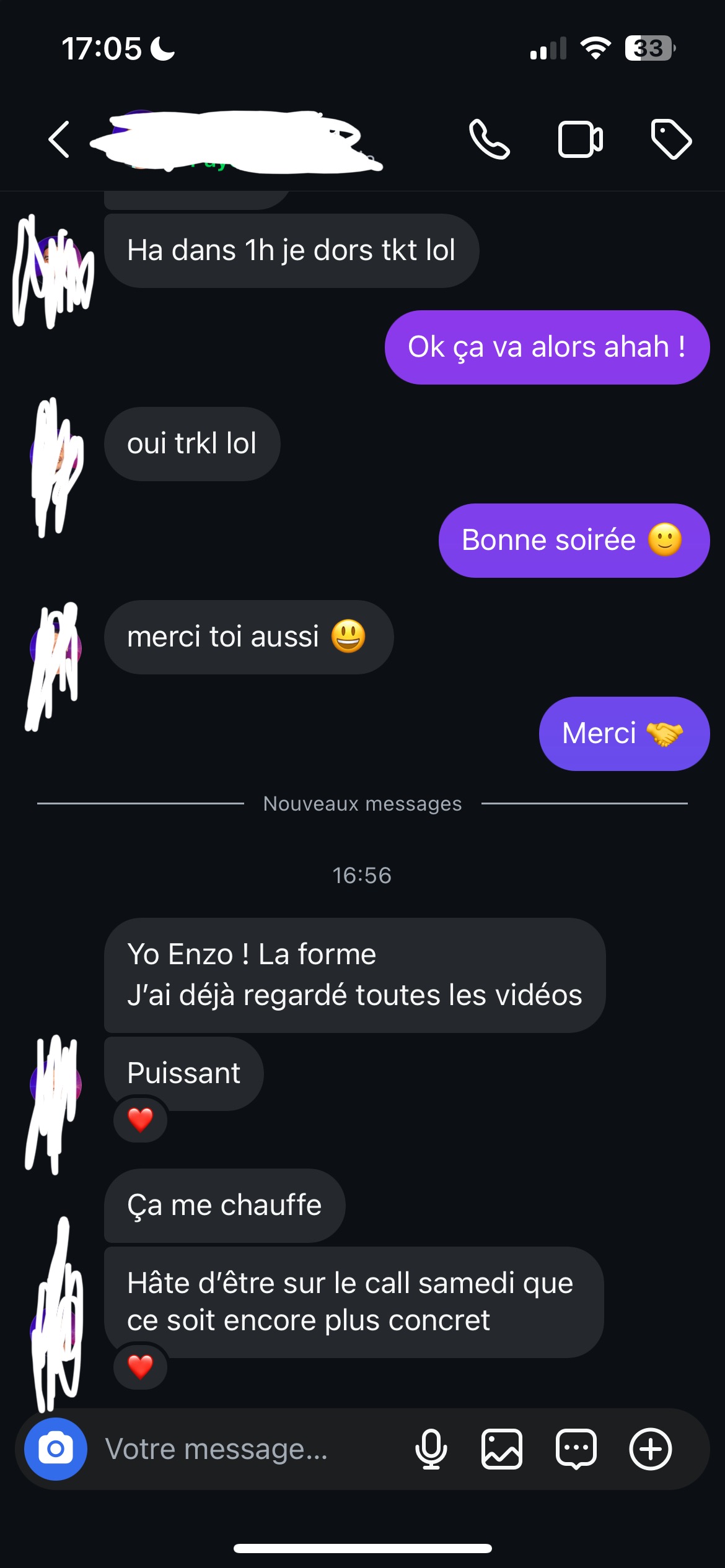Start a video call
Image resolution: width=725 pixels, height=1568 pixels.
(x=580, y=140)
